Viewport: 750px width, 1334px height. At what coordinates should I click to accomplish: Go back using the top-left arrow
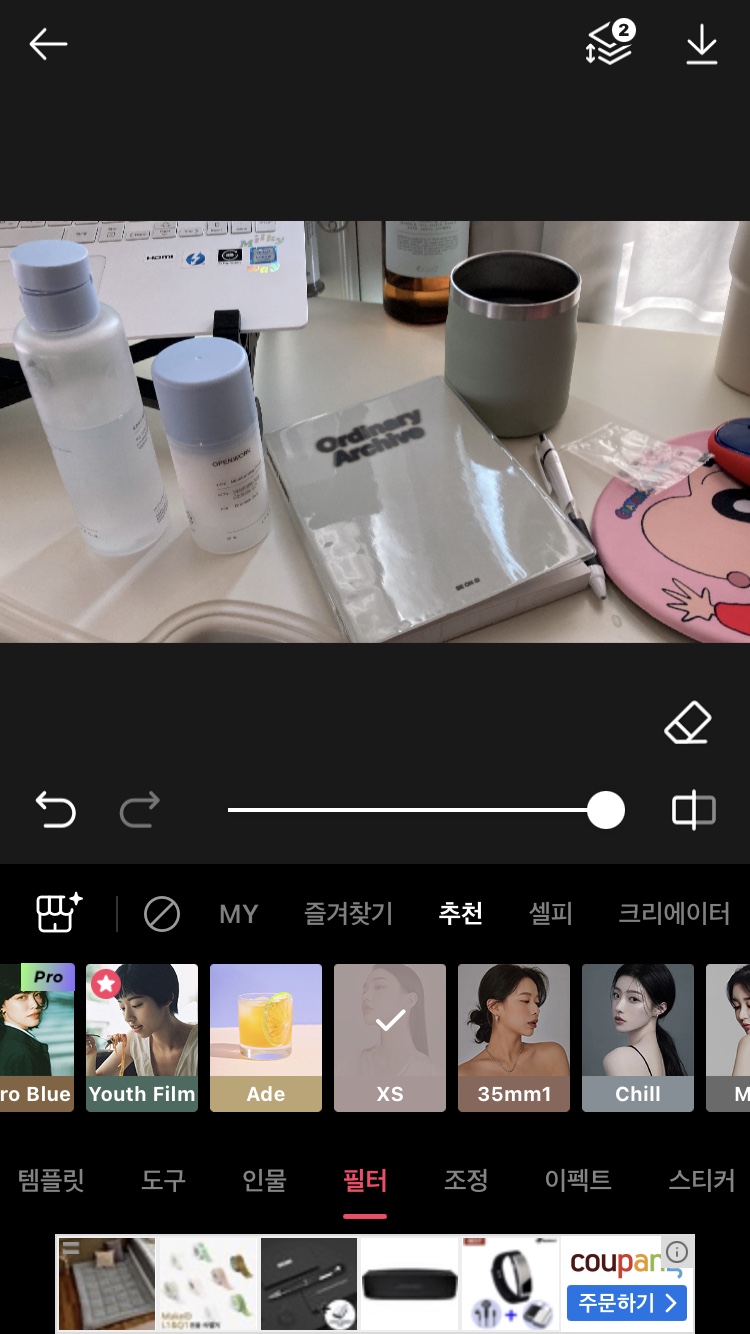click(48, 44)
